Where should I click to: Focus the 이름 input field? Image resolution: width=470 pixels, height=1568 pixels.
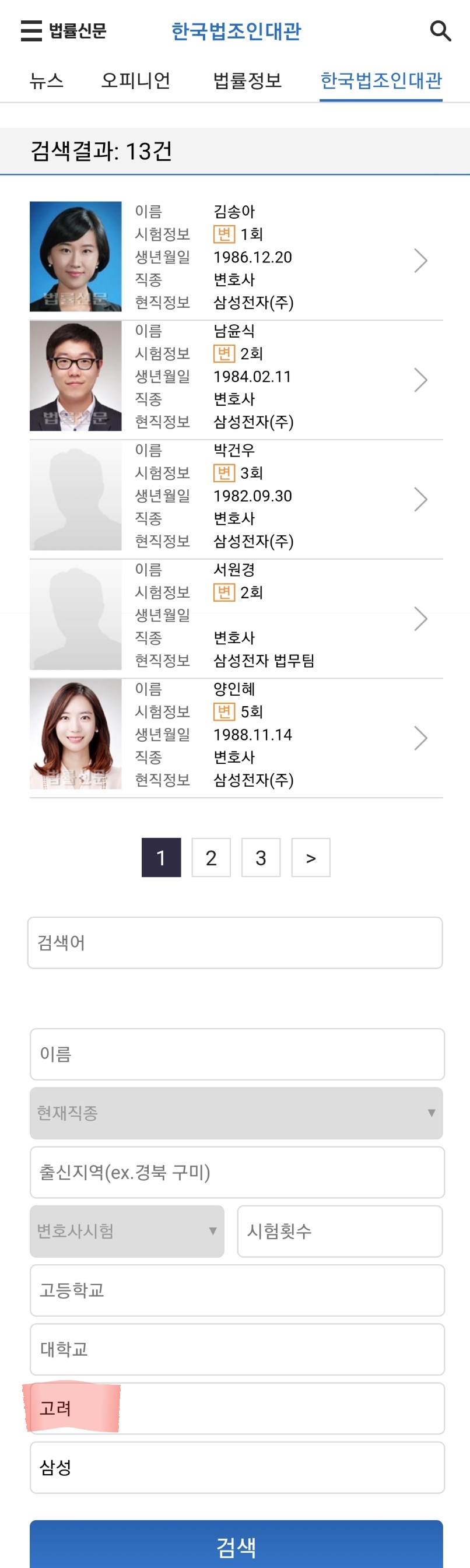click(237, 1054)
